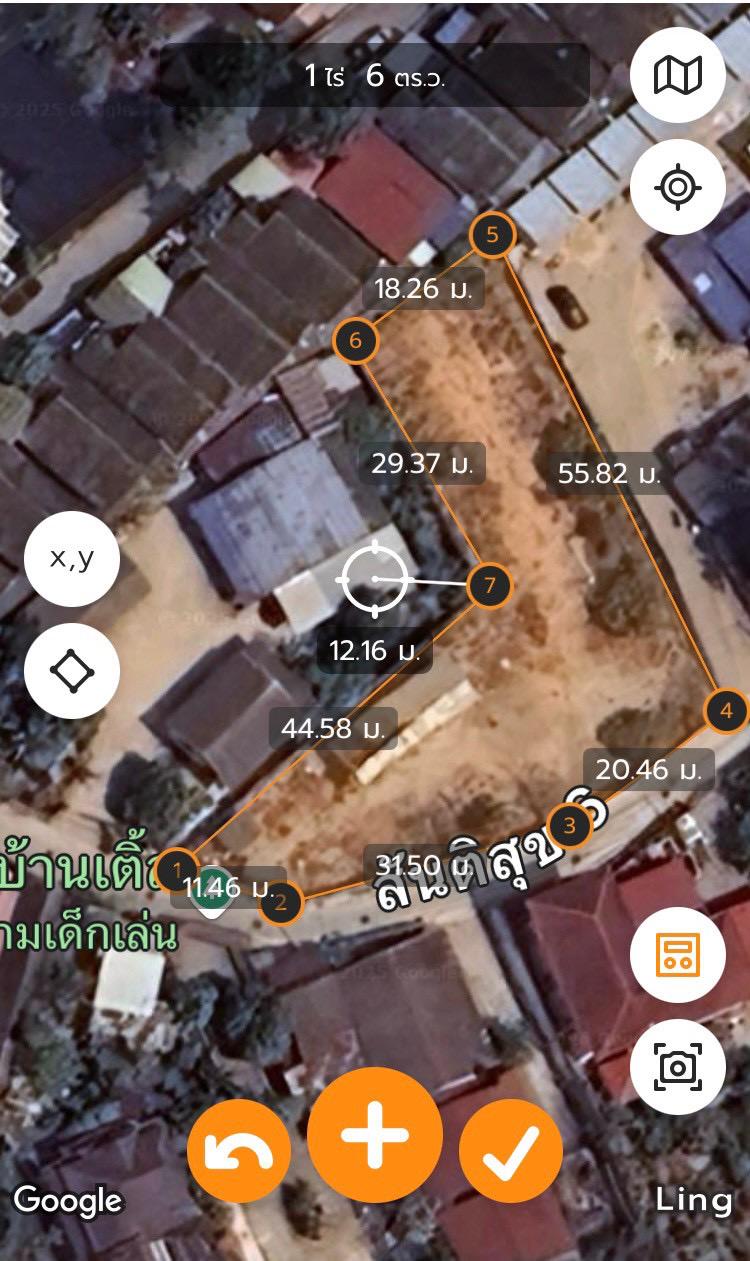Select vertex marker number 7
Image resolution: width=750 pixels, height=1261 pixels.
(490, 585)
